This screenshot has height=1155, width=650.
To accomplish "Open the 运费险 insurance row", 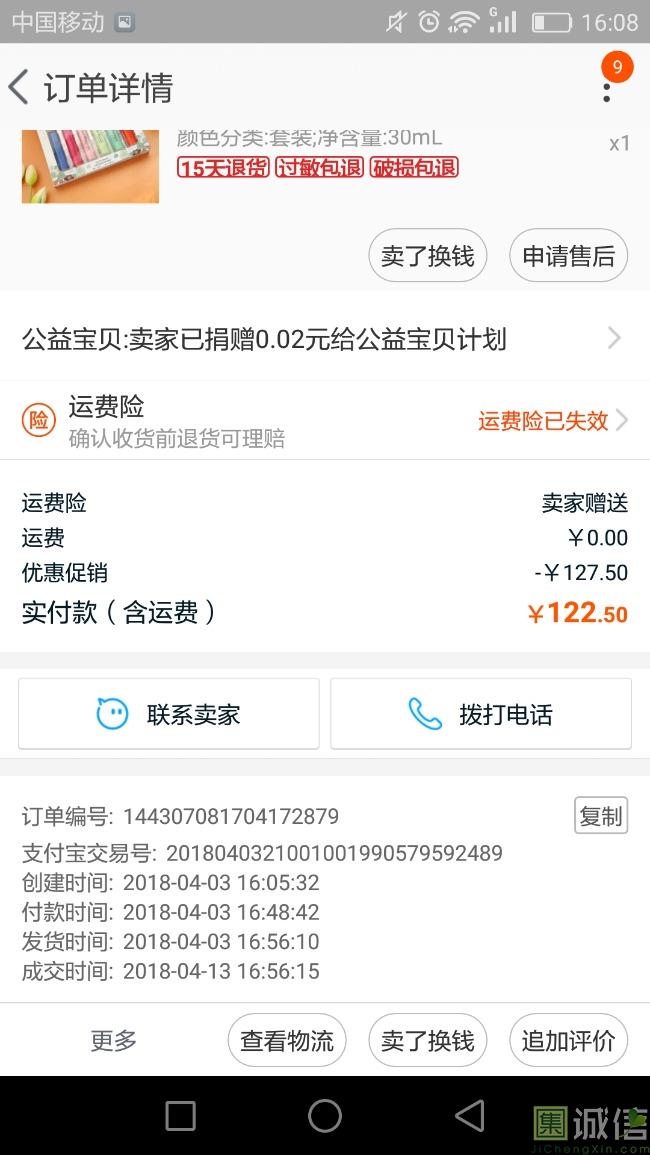I will click(x=325, y=421).
